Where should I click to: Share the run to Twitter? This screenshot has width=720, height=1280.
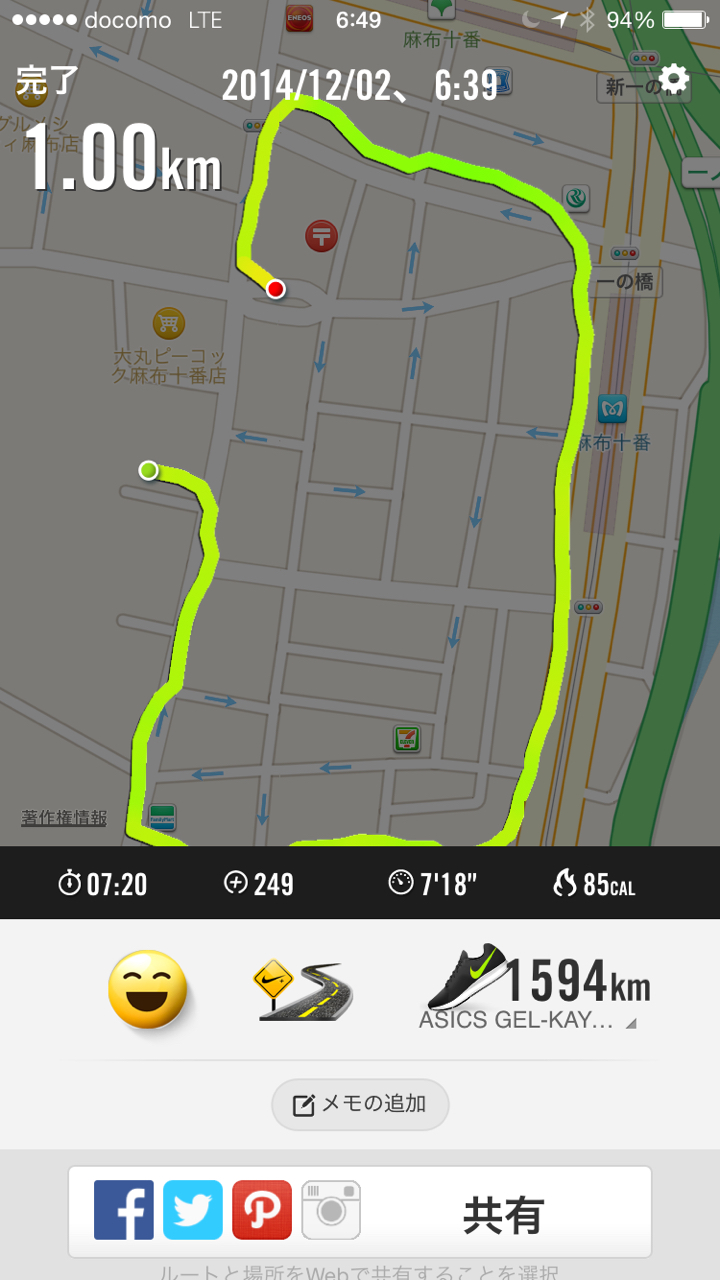pos(193,1210)
